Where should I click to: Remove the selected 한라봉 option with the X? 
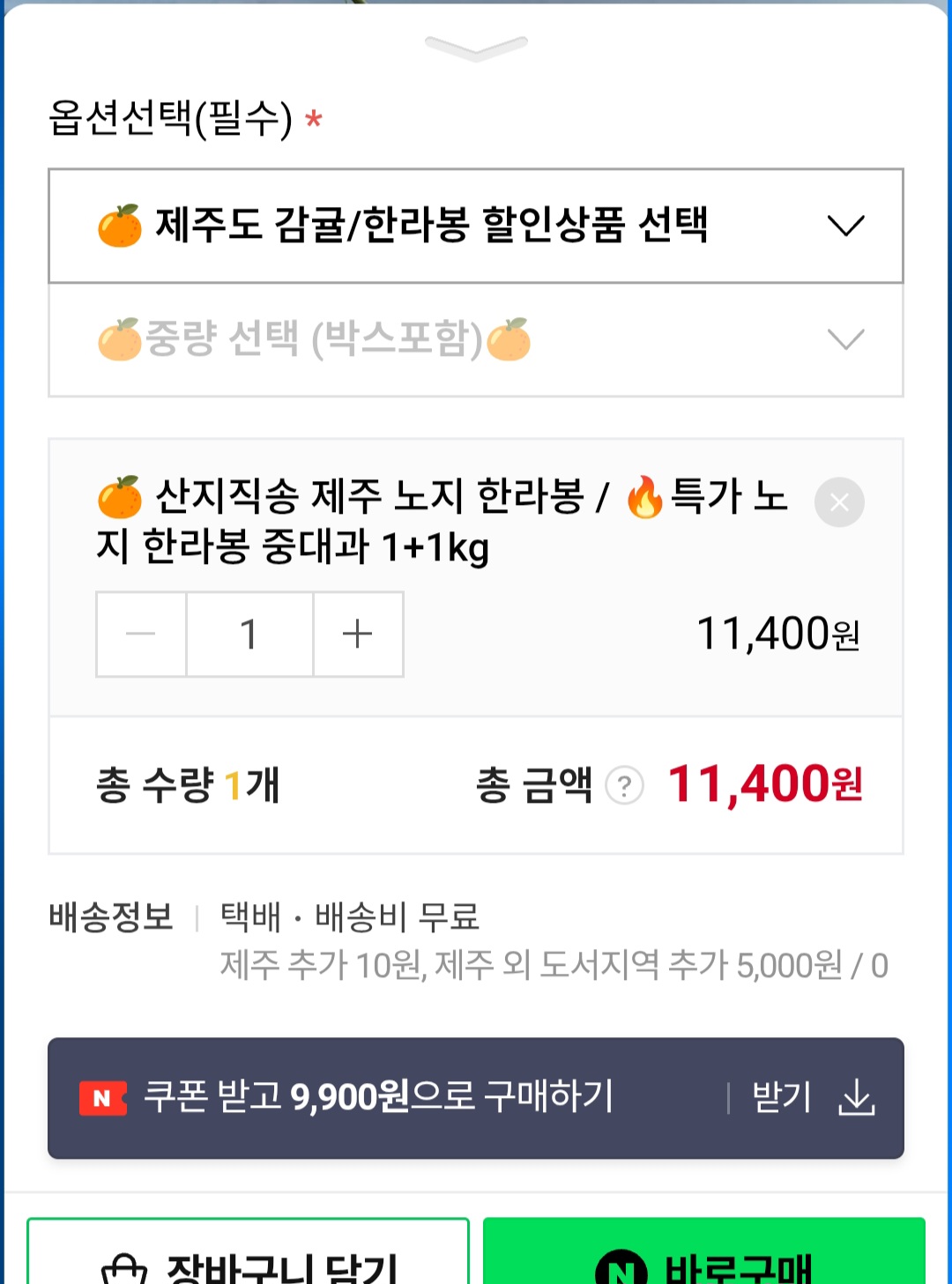click(x=838, y=501)
